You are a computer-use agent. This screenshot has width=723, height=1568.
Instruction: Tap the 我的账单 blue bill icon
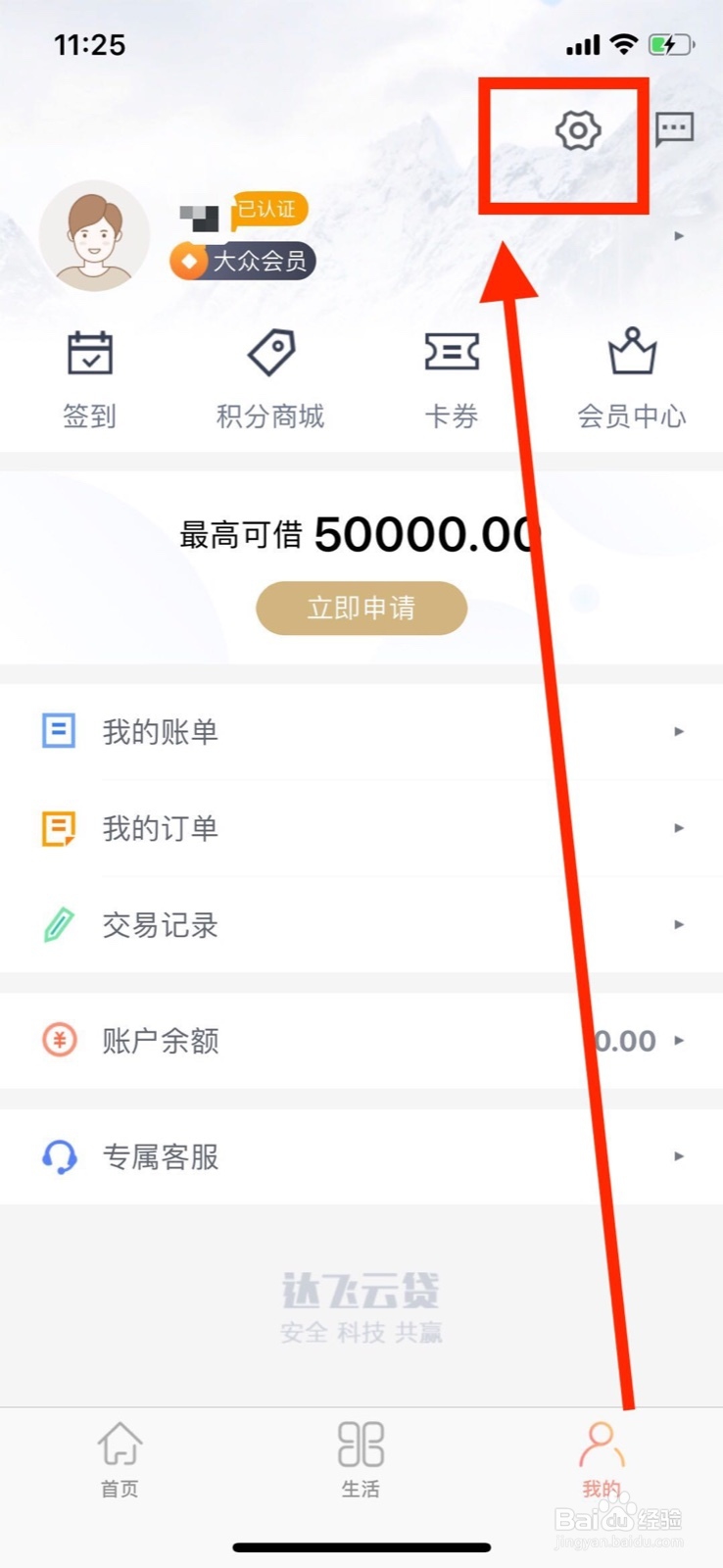59,730
